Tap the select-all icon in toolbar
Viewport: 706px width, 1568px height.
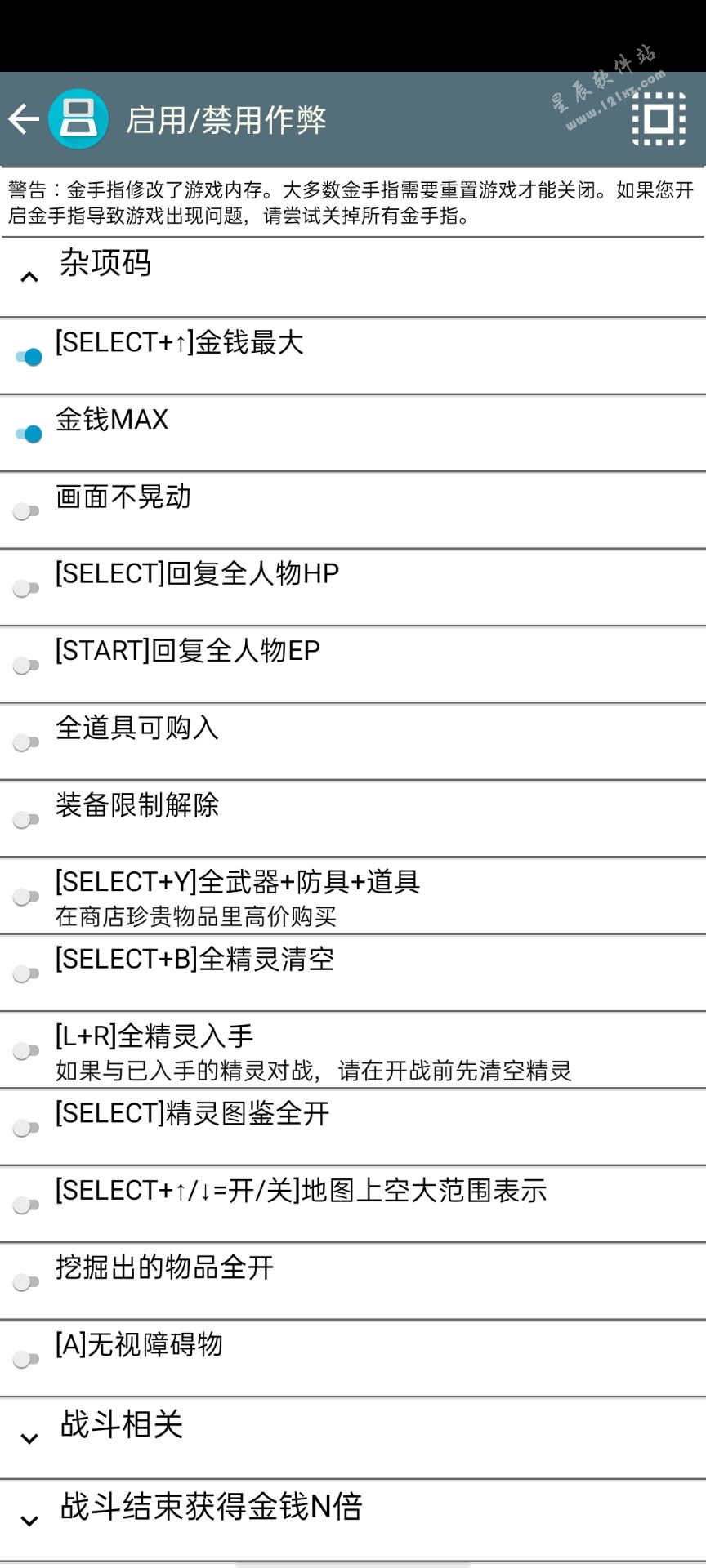click(x=659, y=119)
